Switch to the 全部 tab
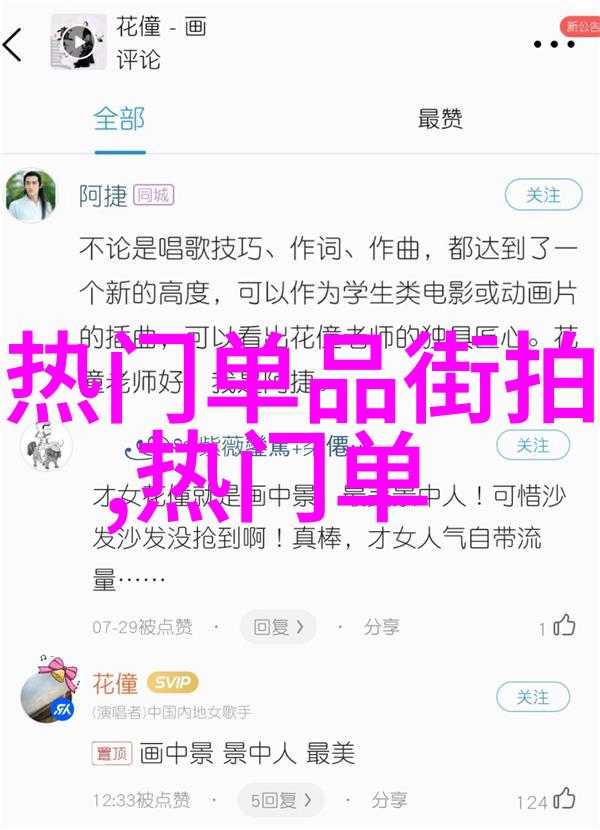This screenshot has height=830, width=600. pyautogui.click(x=119, y=119)
